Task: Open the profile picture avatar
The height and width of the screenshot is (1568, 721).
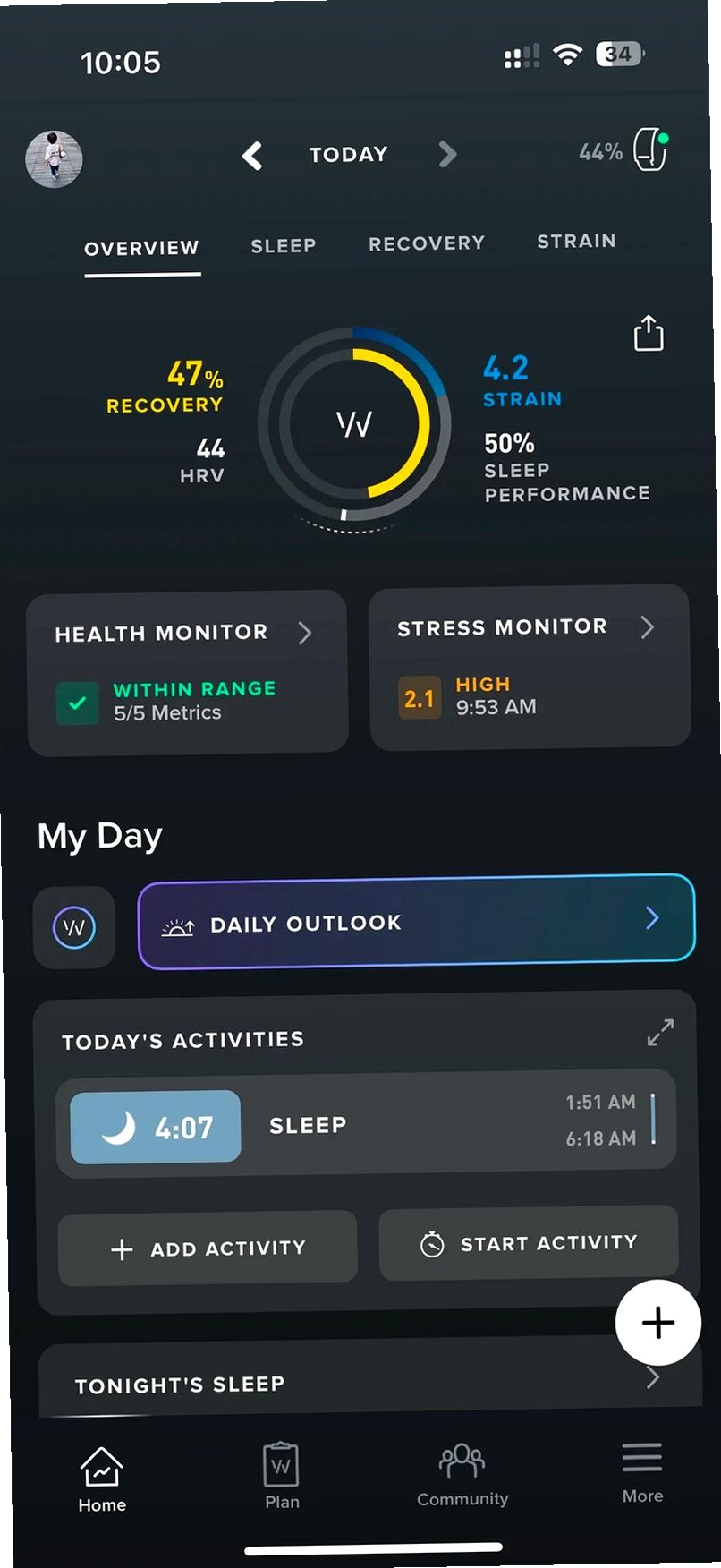Action: [x=54, y=159]
